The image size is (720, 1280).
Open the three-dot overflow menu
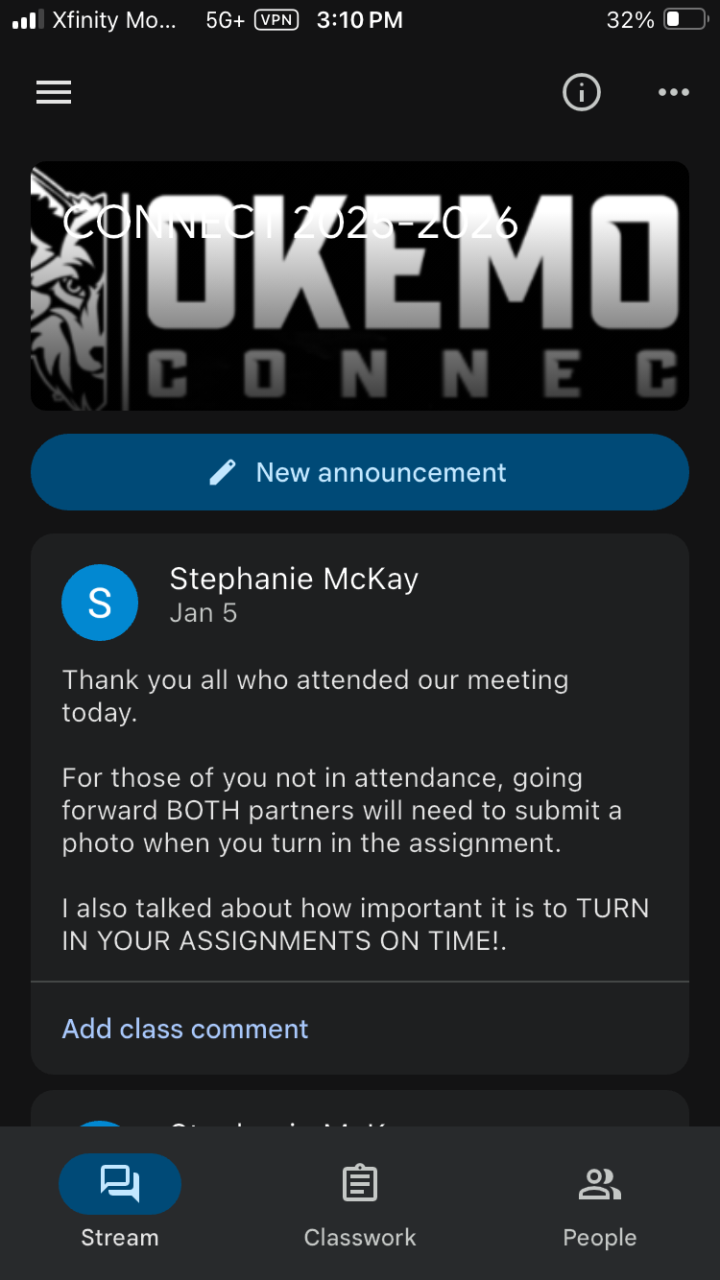click(673, 93)
